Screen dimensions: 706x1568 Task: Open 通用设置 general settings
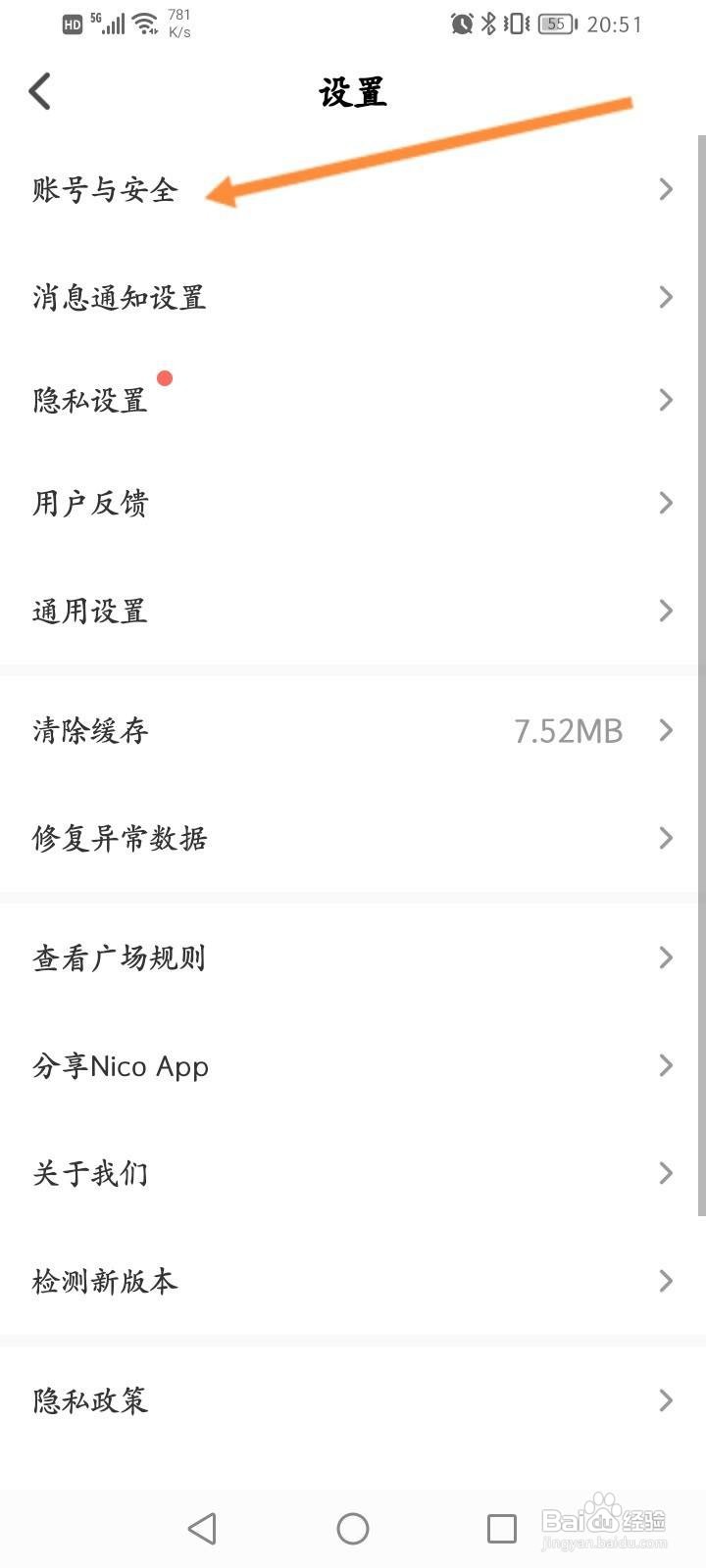(89, 611)
